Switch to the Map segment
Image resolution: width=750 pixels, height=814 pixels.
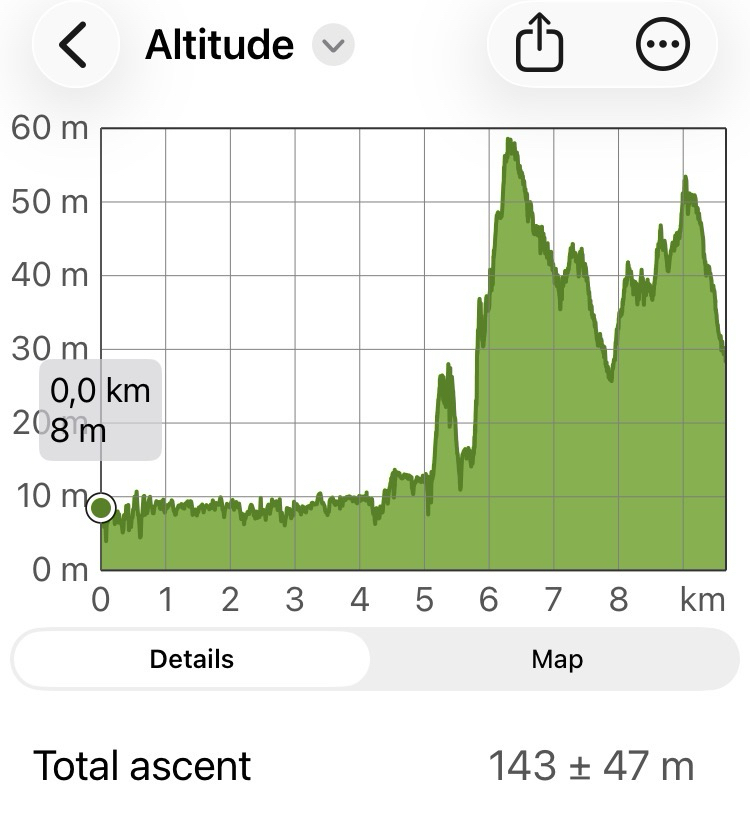(x=557, y=659)
